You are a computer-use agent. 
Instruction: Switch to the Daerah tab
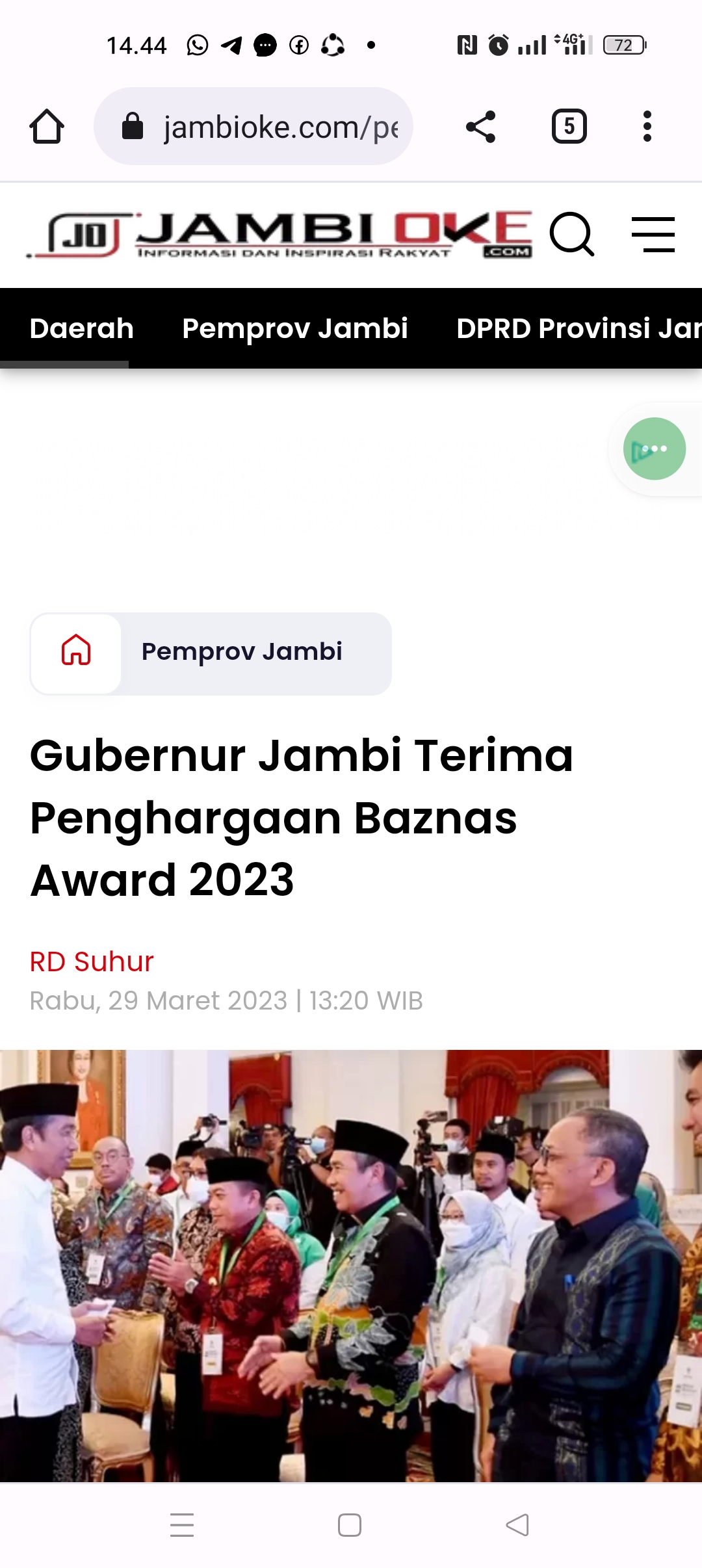tap(82, 328)
